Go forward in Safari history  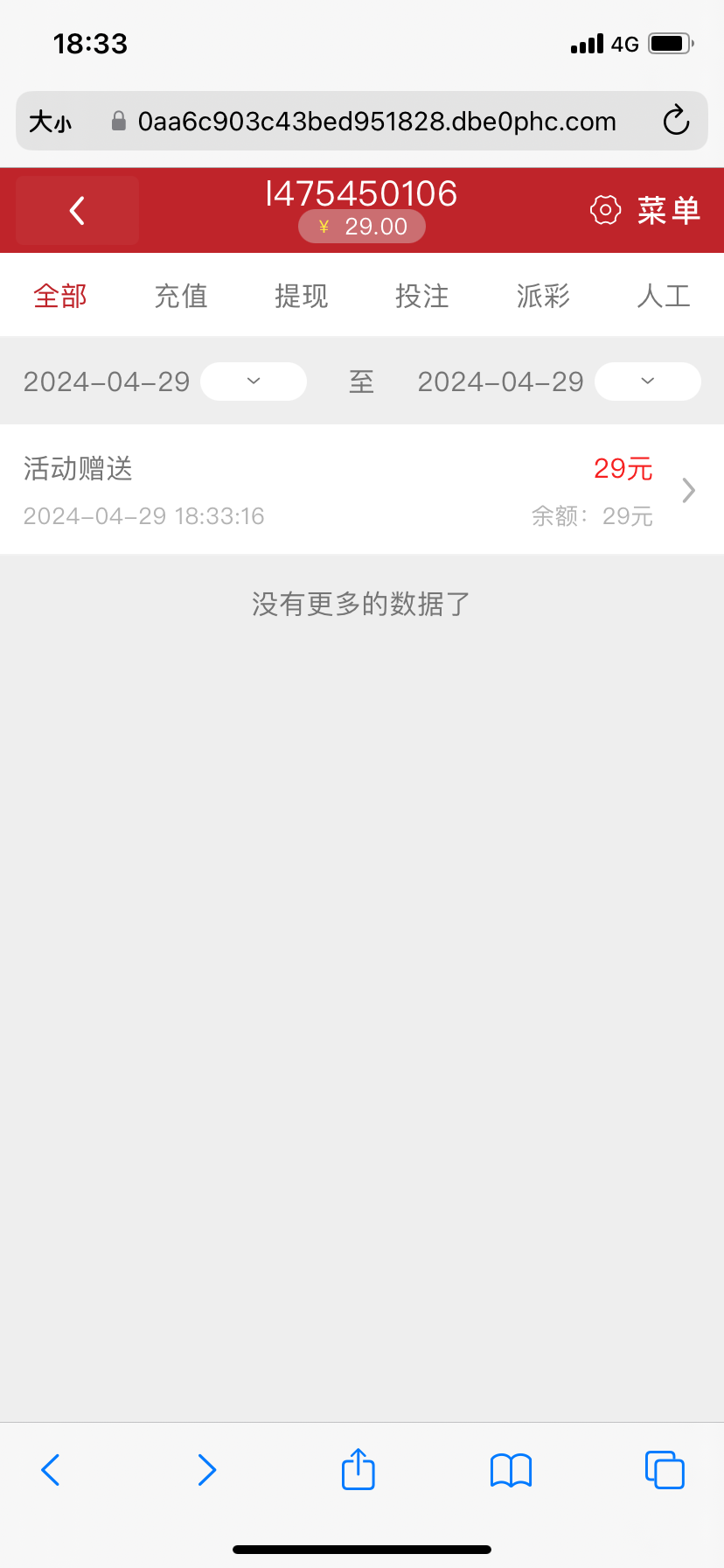coord(206,1470)
